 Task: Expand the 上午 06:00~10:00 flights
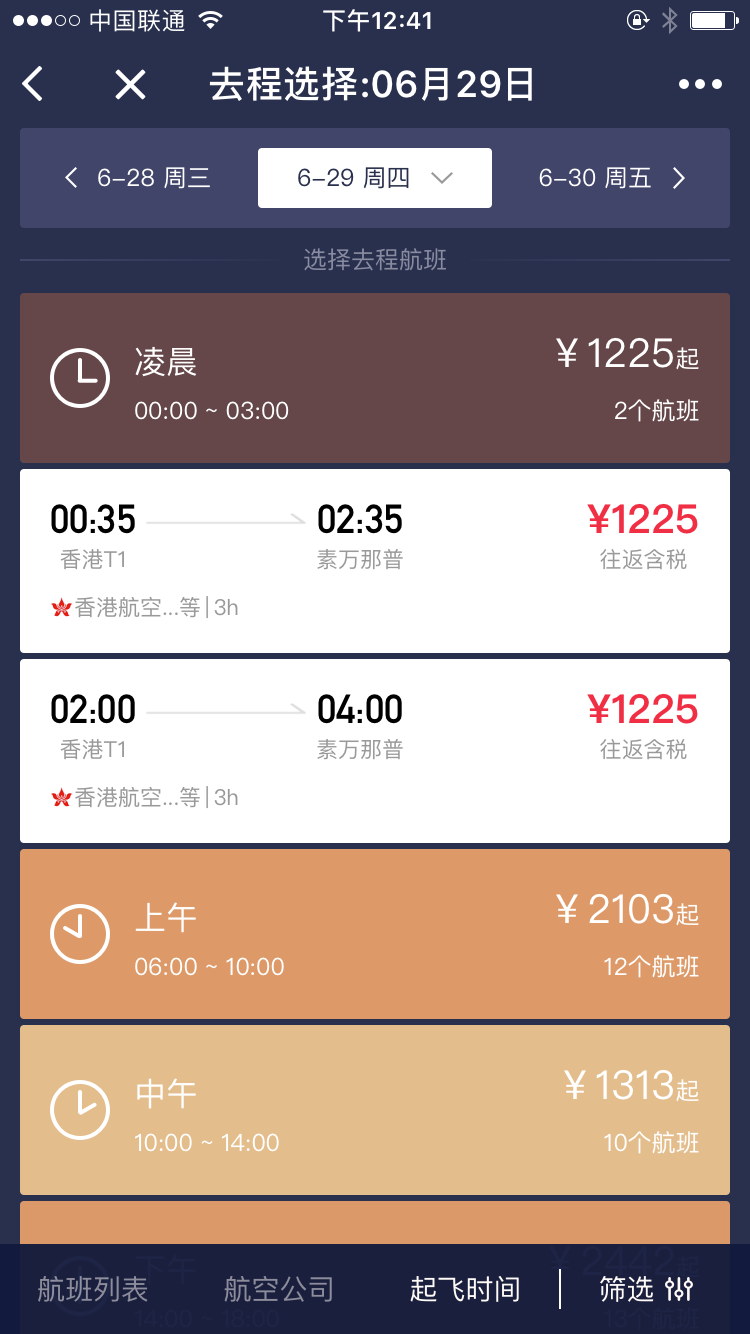[375, 934]
